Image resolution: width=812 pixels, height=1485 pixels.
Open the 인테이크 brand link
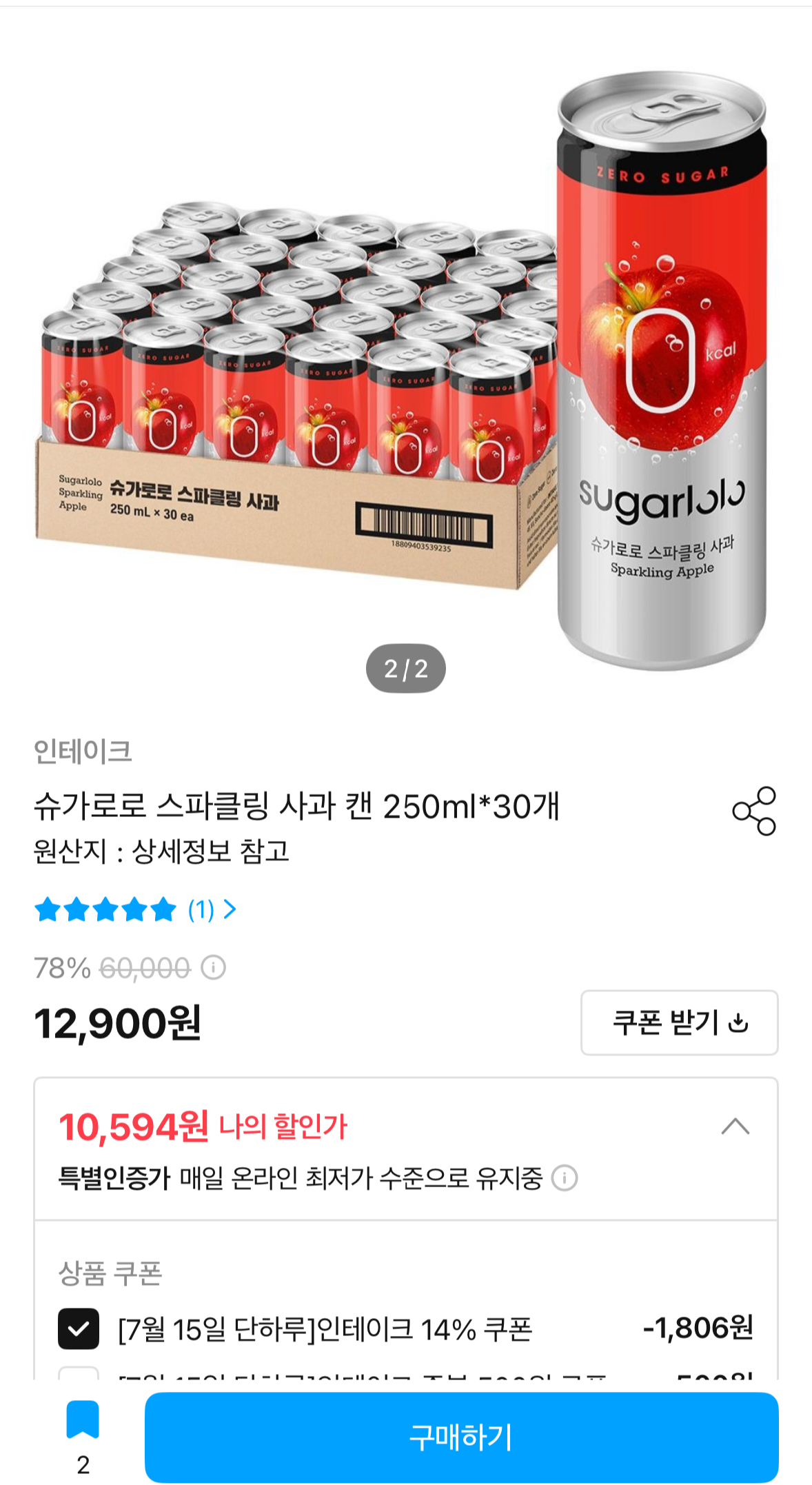coord(83,751)
